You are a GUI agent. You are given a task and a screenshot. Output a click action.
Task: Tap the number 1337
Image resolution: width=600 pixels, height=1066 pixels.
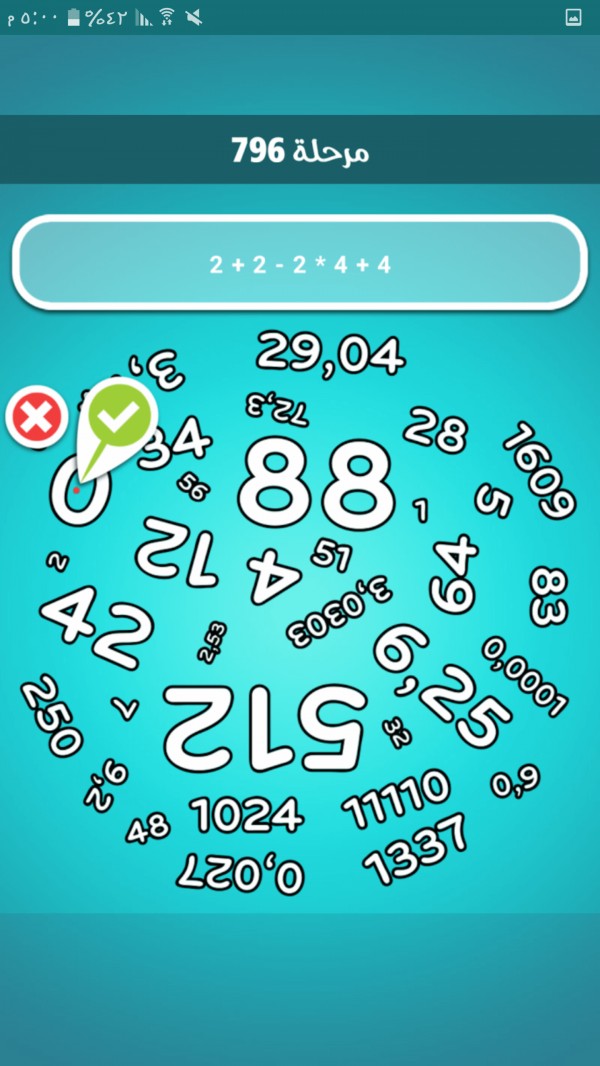pos(415,845)
